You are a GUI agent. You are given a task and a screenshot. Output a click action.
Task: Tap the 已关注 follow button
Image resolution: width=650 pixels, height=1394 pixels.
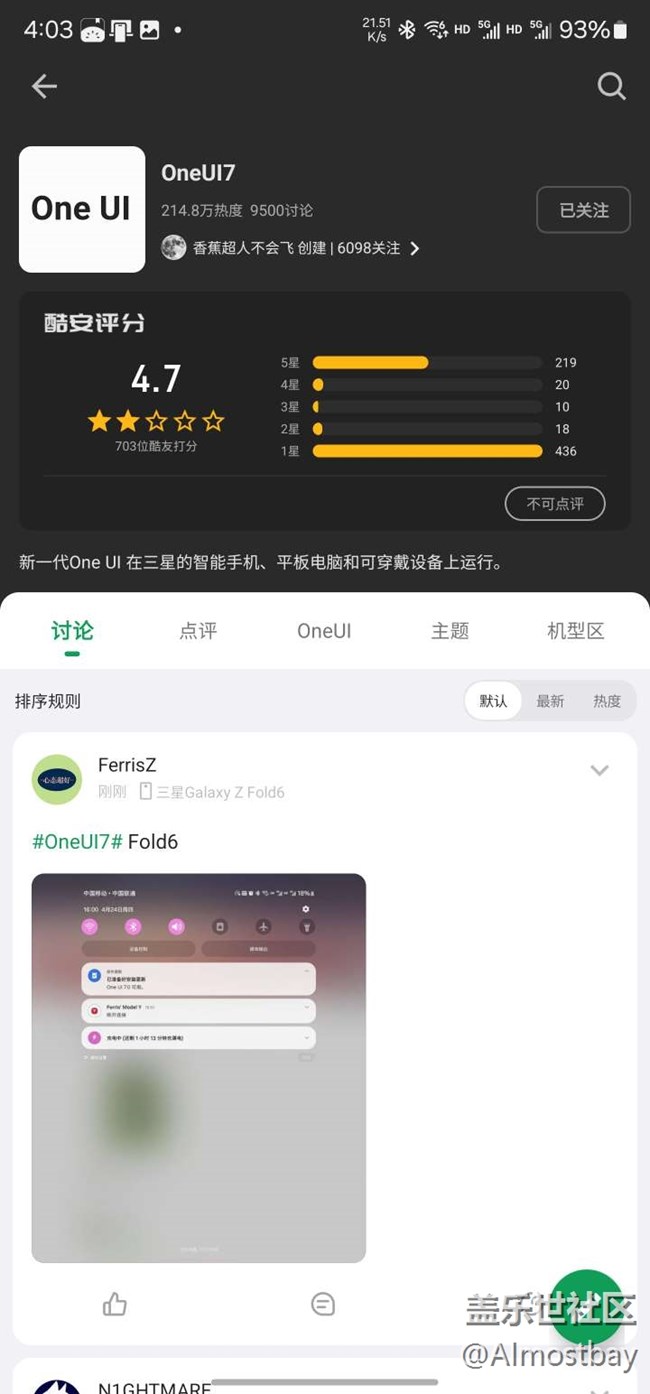coord(583,210)
